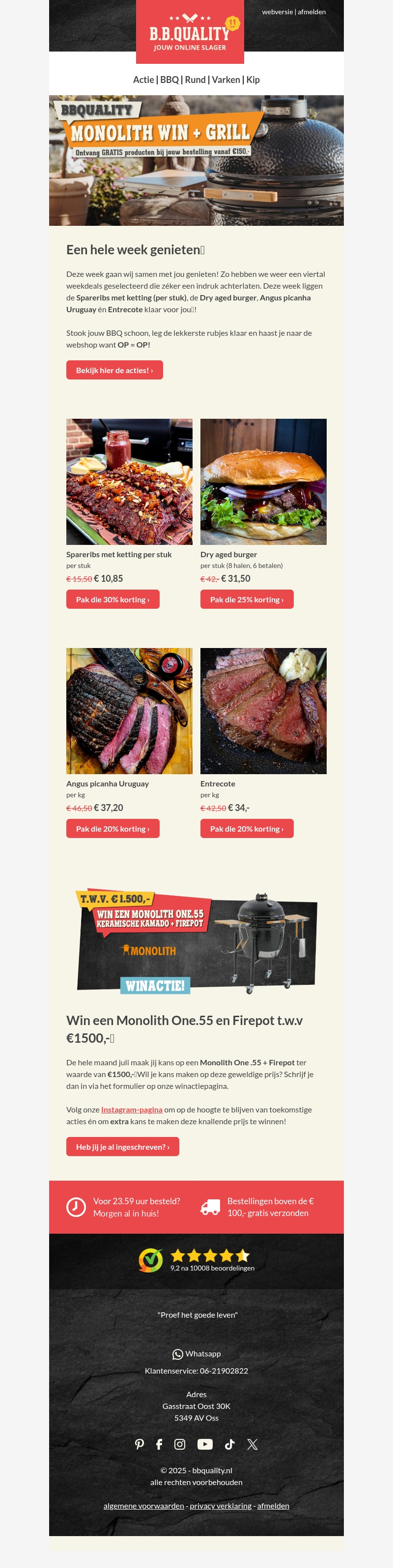Open the TikTok profile icon
The width and height of the screenshot is (393, 1568).
(x=230, y=1444)
